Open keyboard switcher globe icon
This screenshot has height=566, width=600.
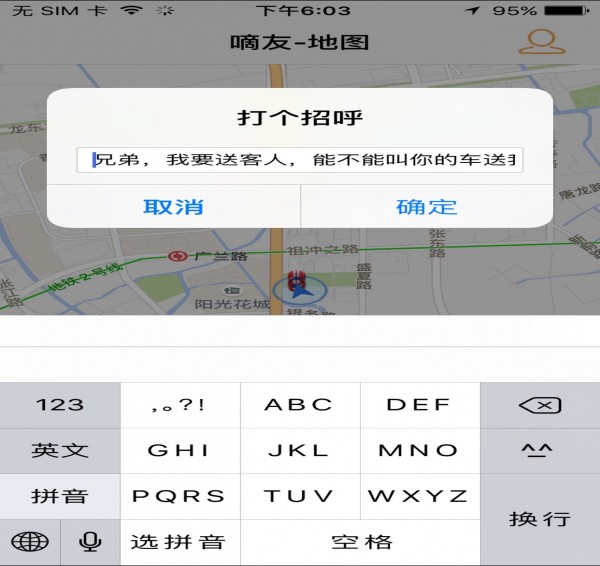tap(30, 542)
